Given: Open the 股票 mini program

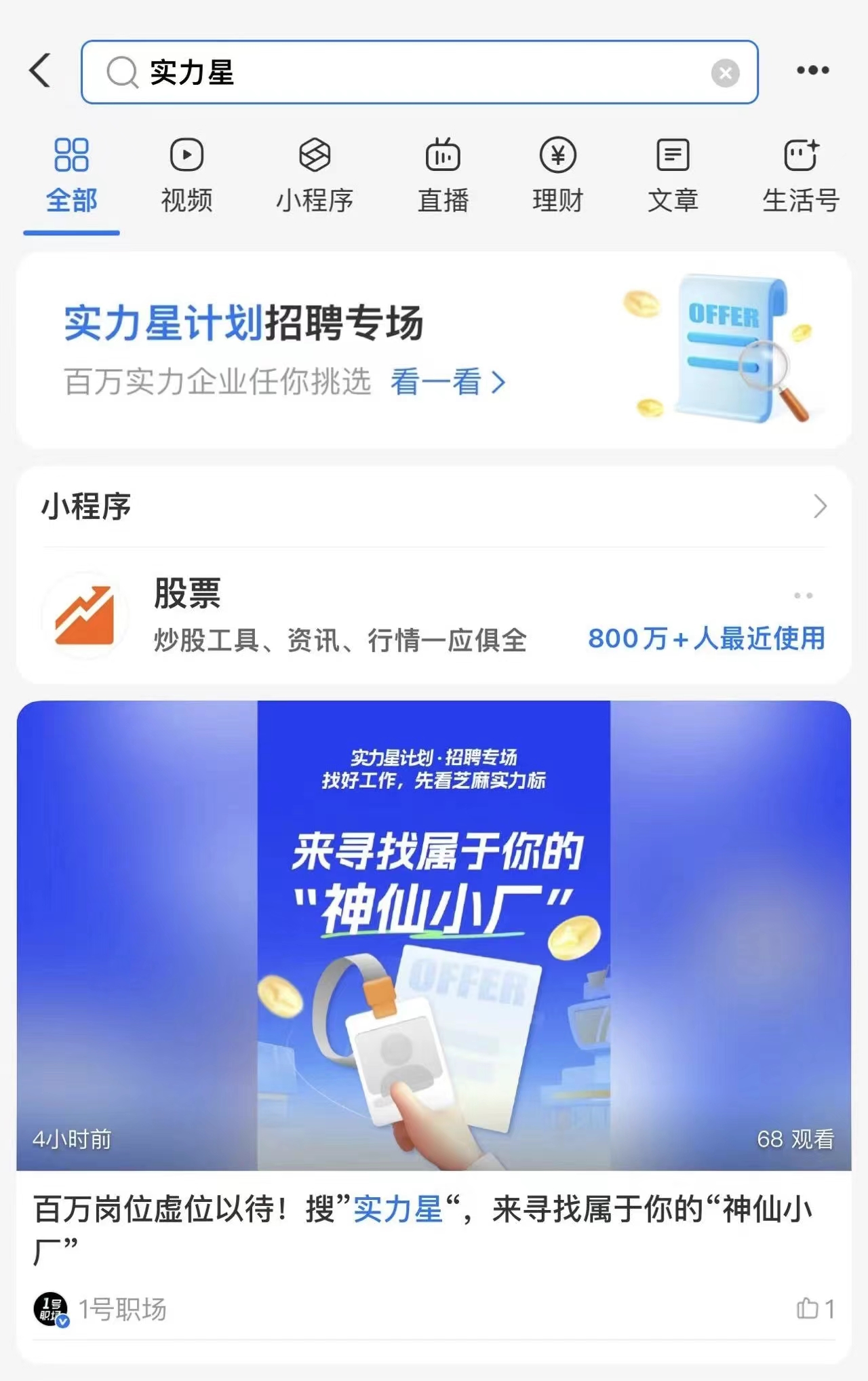Looking at the screenshot, I should (x=339, y=615).
